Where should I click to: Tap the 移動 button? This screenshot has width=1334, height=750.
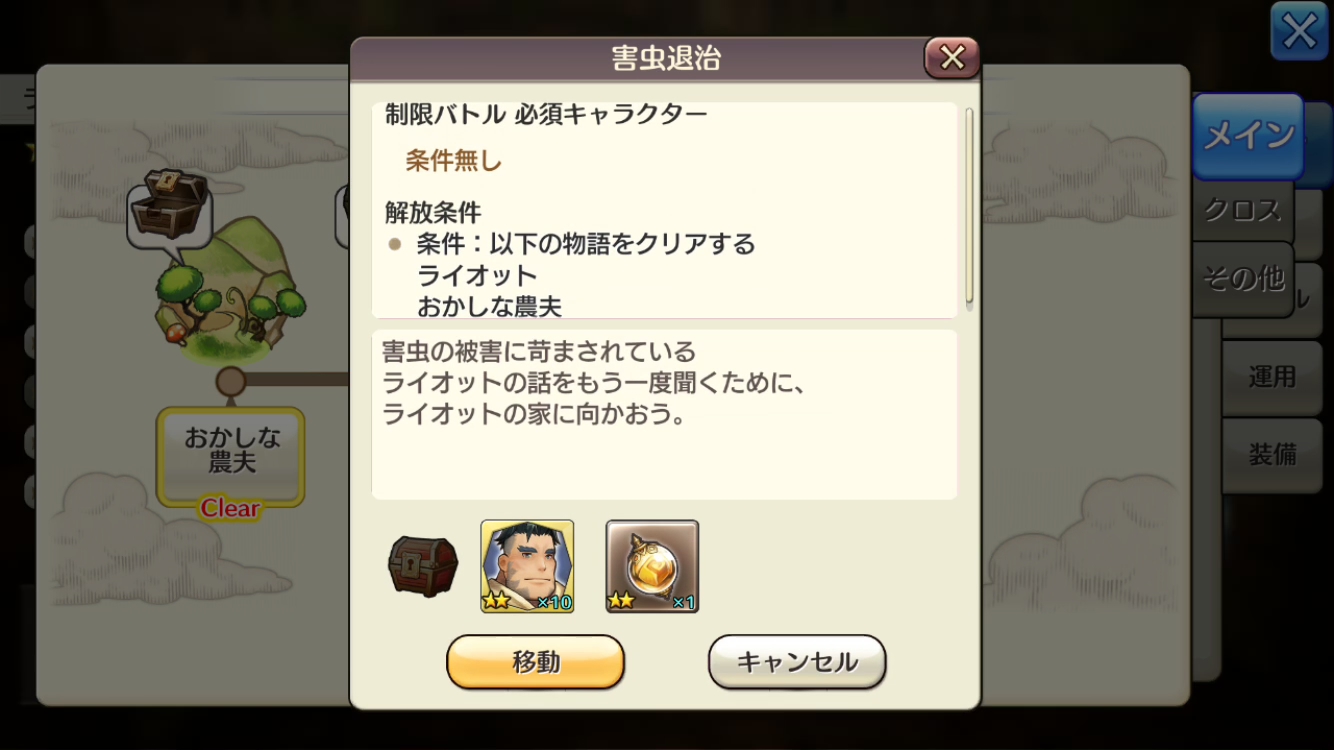[x=535, y=662]
